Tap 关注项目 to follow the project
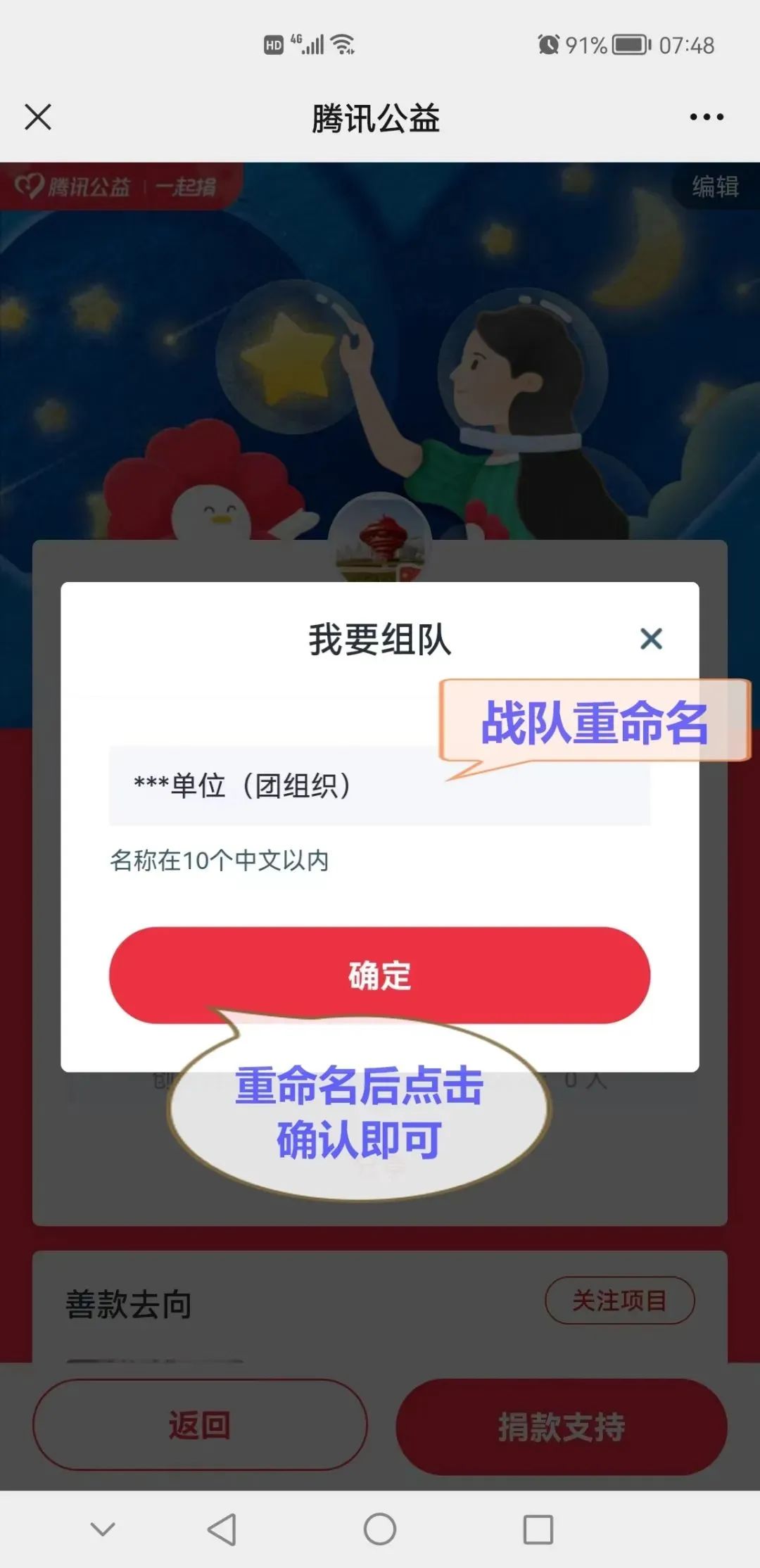760x1568 pixels. [x=619, y=1301]
